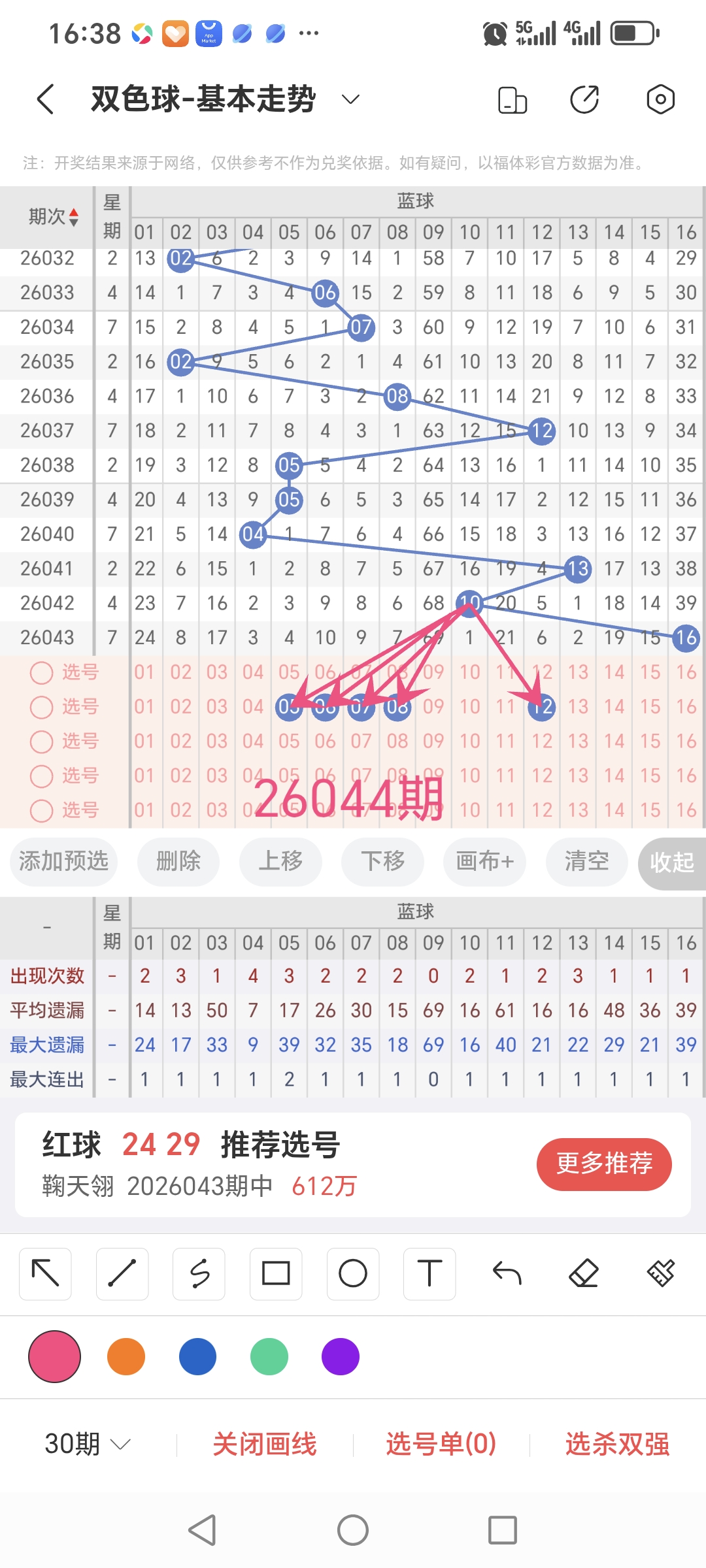Viewport: 706px width, 1568px height.
Task: Select the second 选号 row radio button
Action: [41, 708]
